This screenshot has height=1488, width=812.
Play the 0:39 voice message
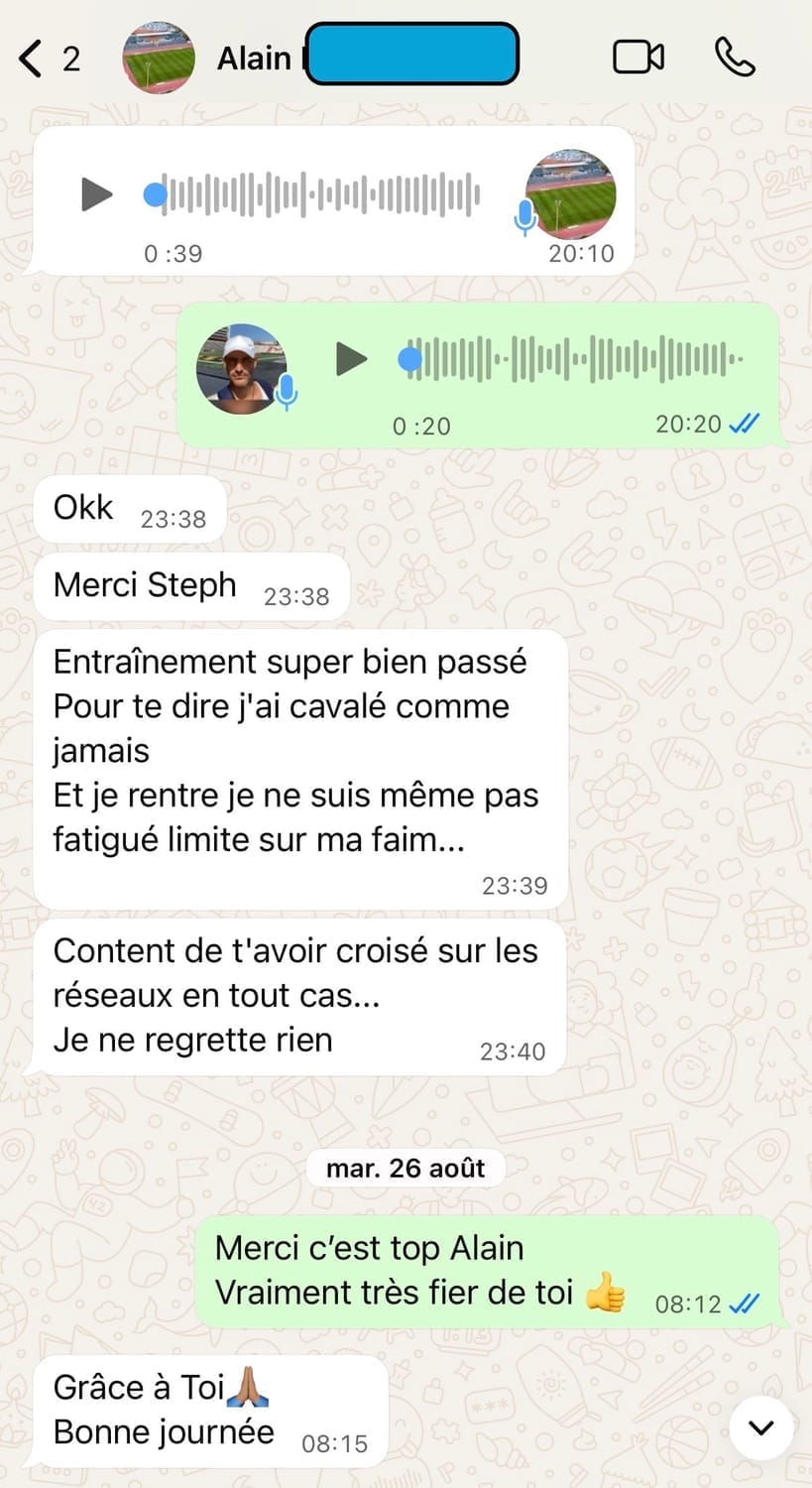[96, 194]
